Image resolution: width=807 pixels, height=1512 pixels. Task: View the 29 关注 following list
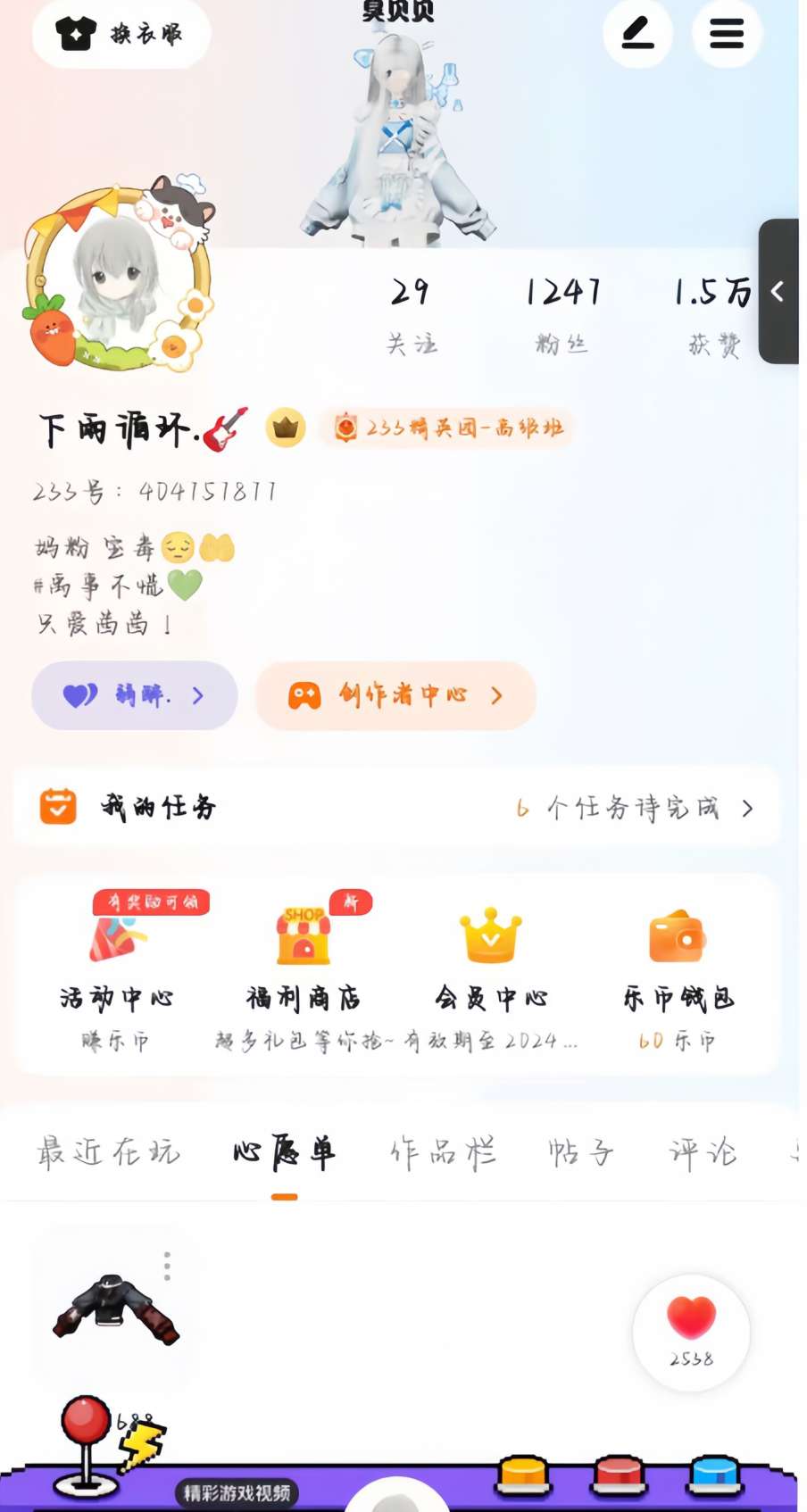[x=411, y=313]
